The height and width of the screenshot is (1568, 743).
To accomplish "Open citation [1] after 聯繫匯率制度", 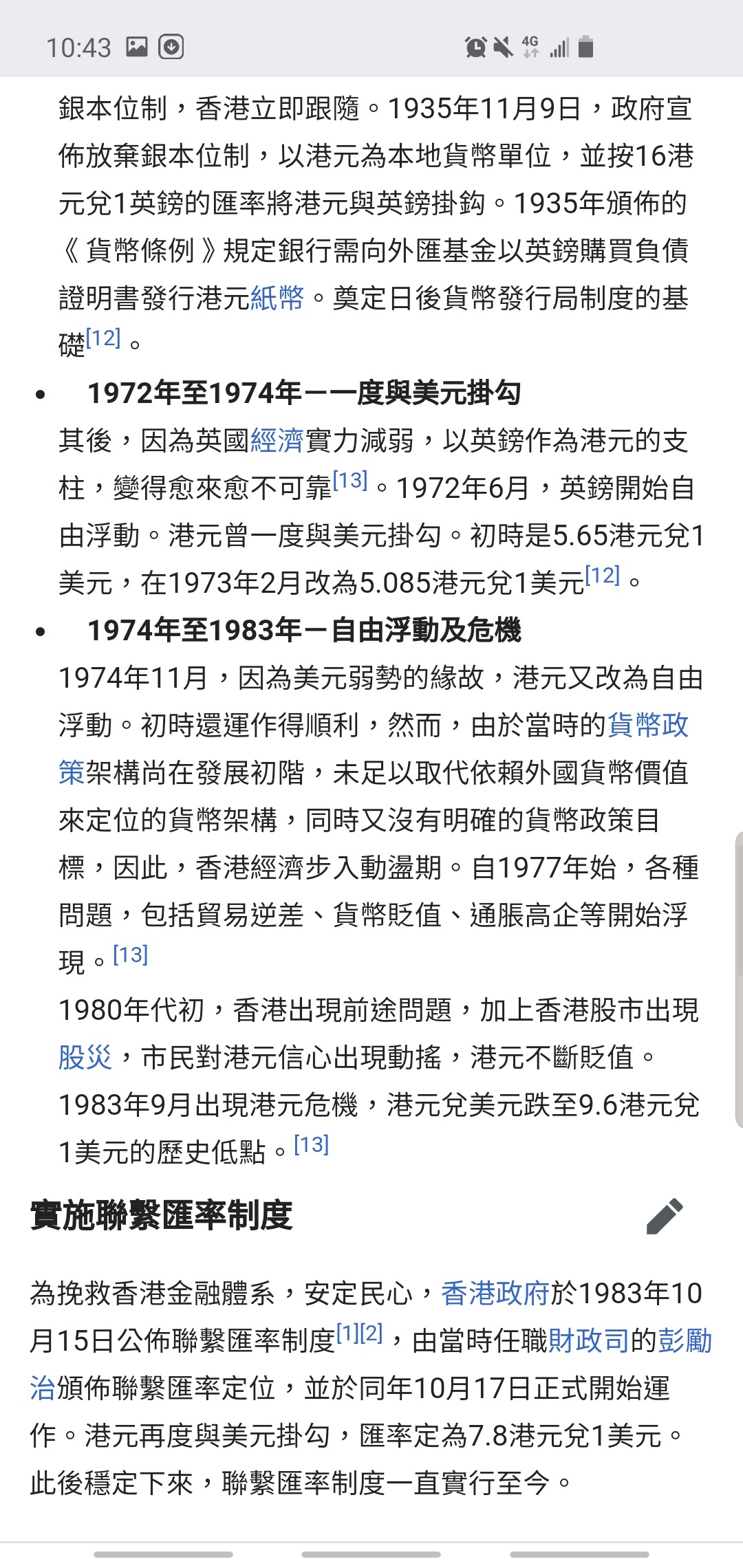I will pyautogui.click(x=348, y=1333).
